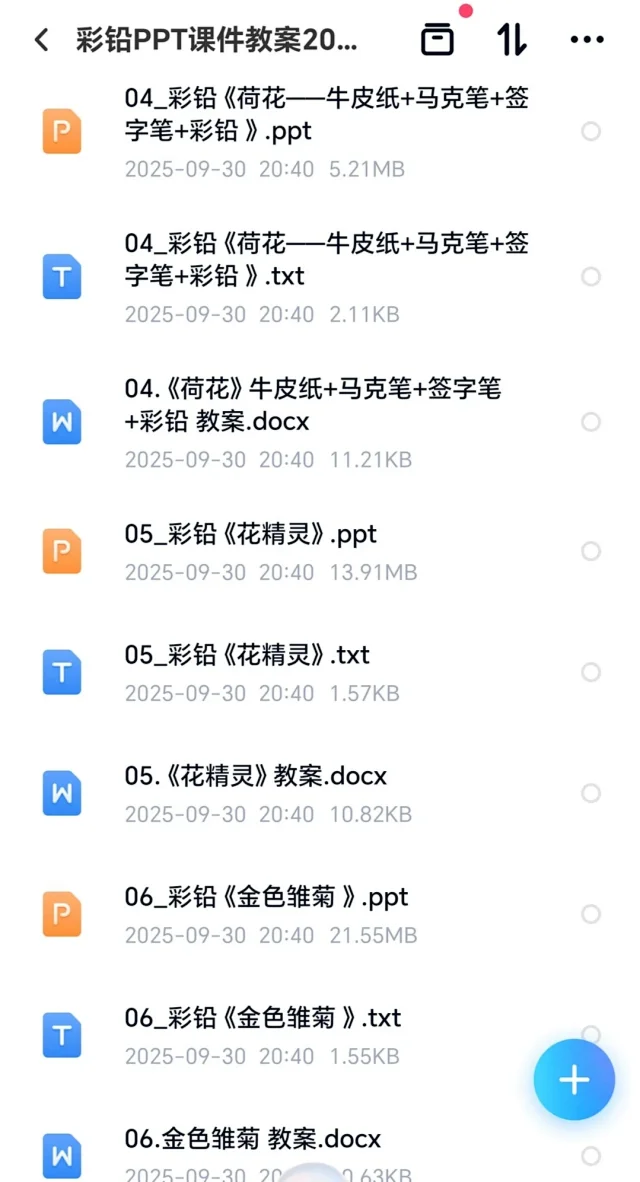Select the 04_彩铅《荷花》.ppt checkbox
This screenshot has width=640, height=1182.
pyautogui.click(x=591, y=131)
